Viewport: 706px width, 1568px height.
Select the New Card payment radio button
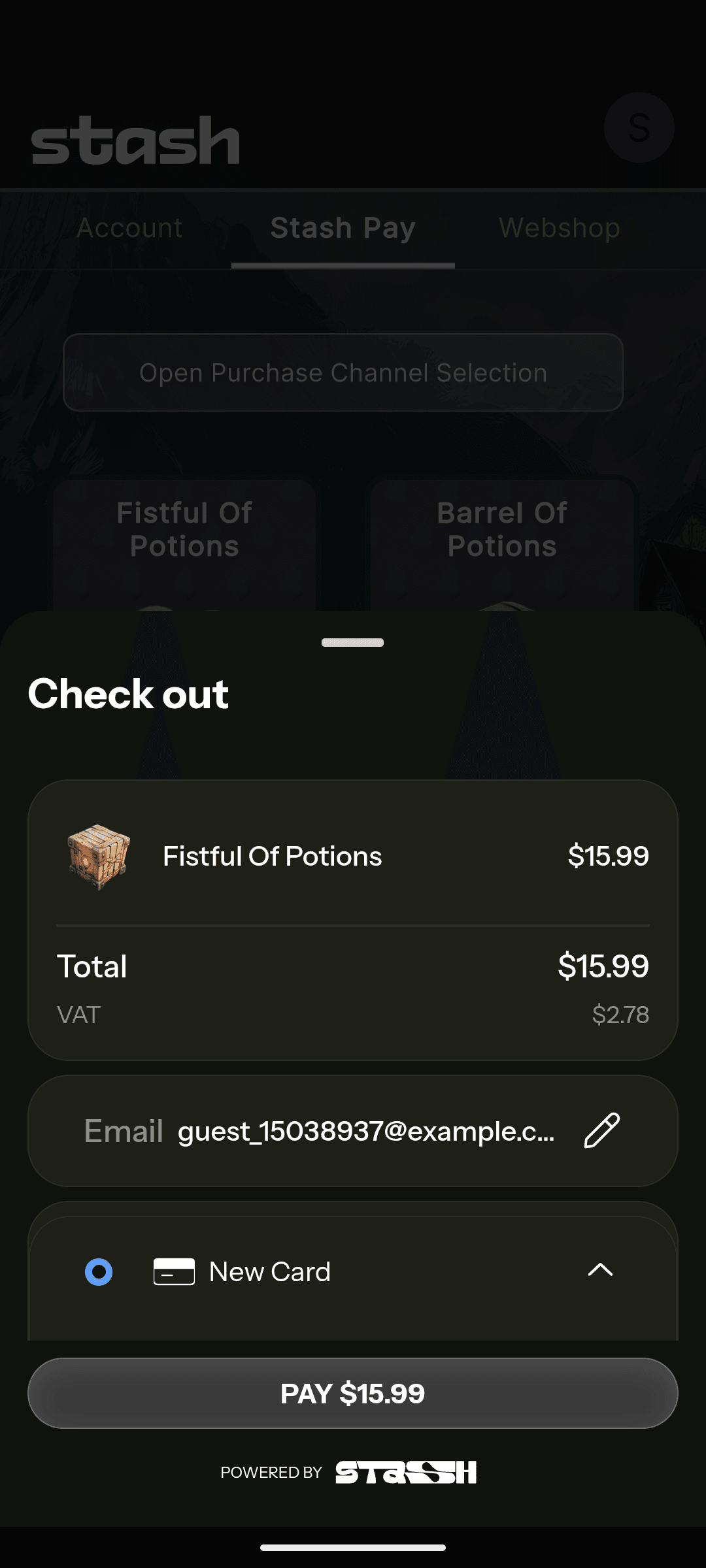[x=99, y=1271]
